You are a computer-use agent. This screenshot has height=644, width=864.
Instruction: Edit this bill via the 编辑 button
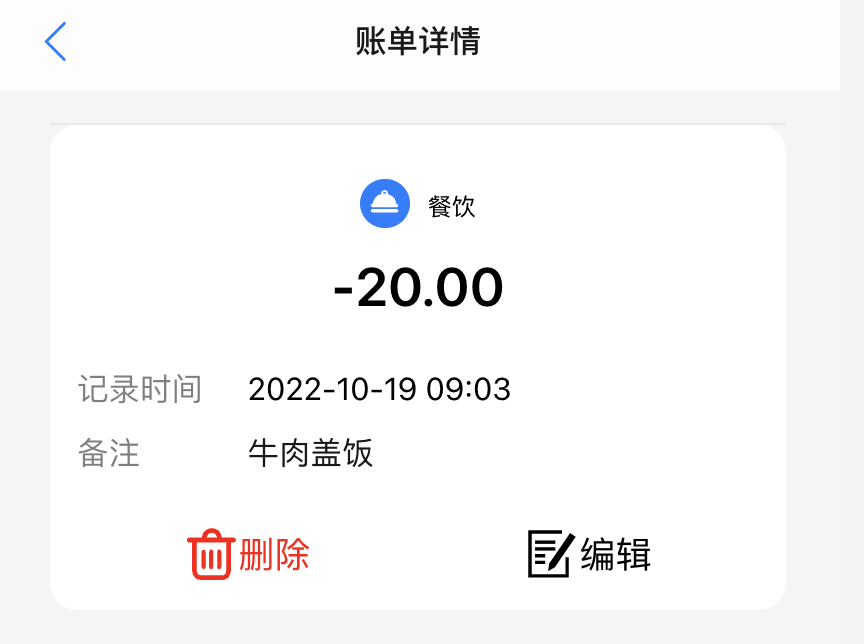589,554
